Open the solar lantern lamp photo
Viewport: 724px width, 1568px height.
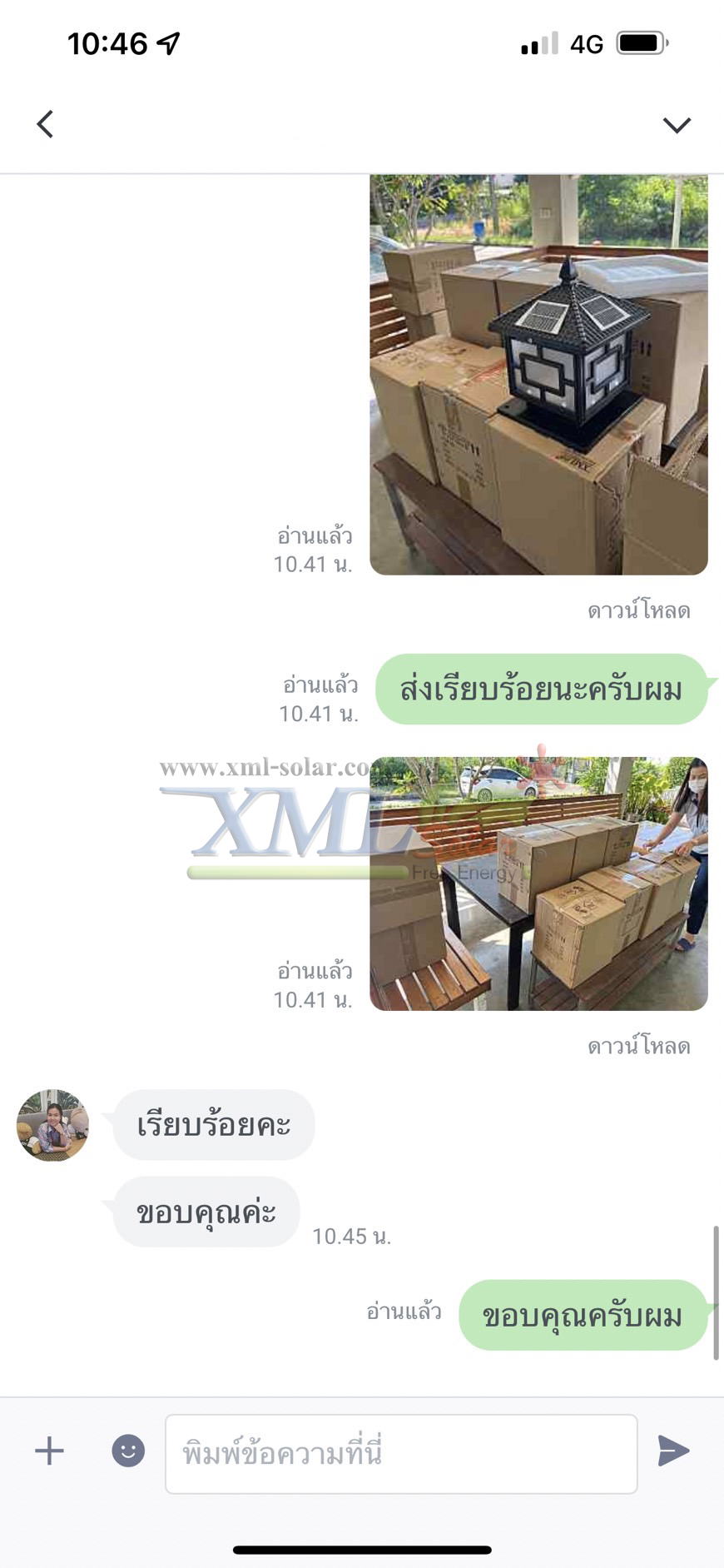(538, 375)
